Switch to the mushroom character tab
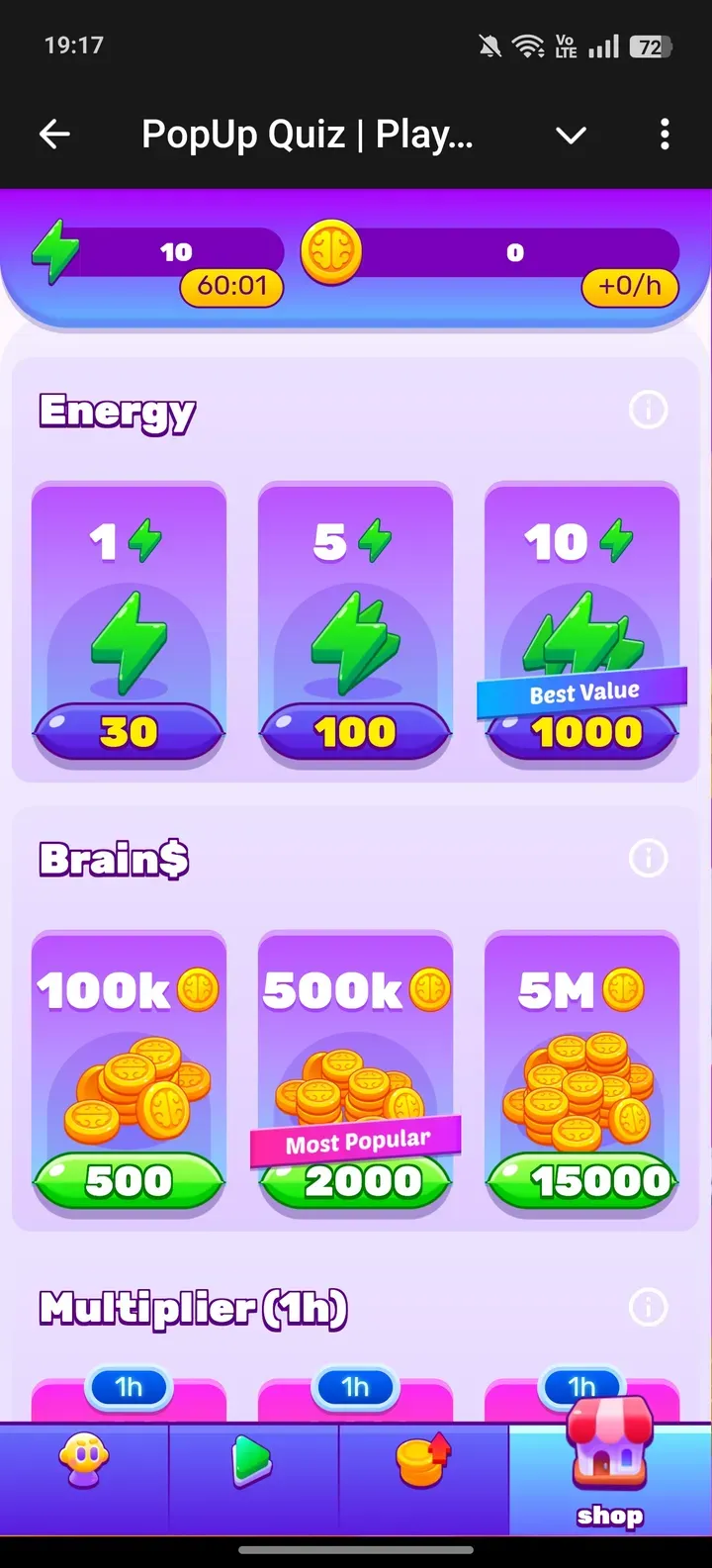 84,1461
